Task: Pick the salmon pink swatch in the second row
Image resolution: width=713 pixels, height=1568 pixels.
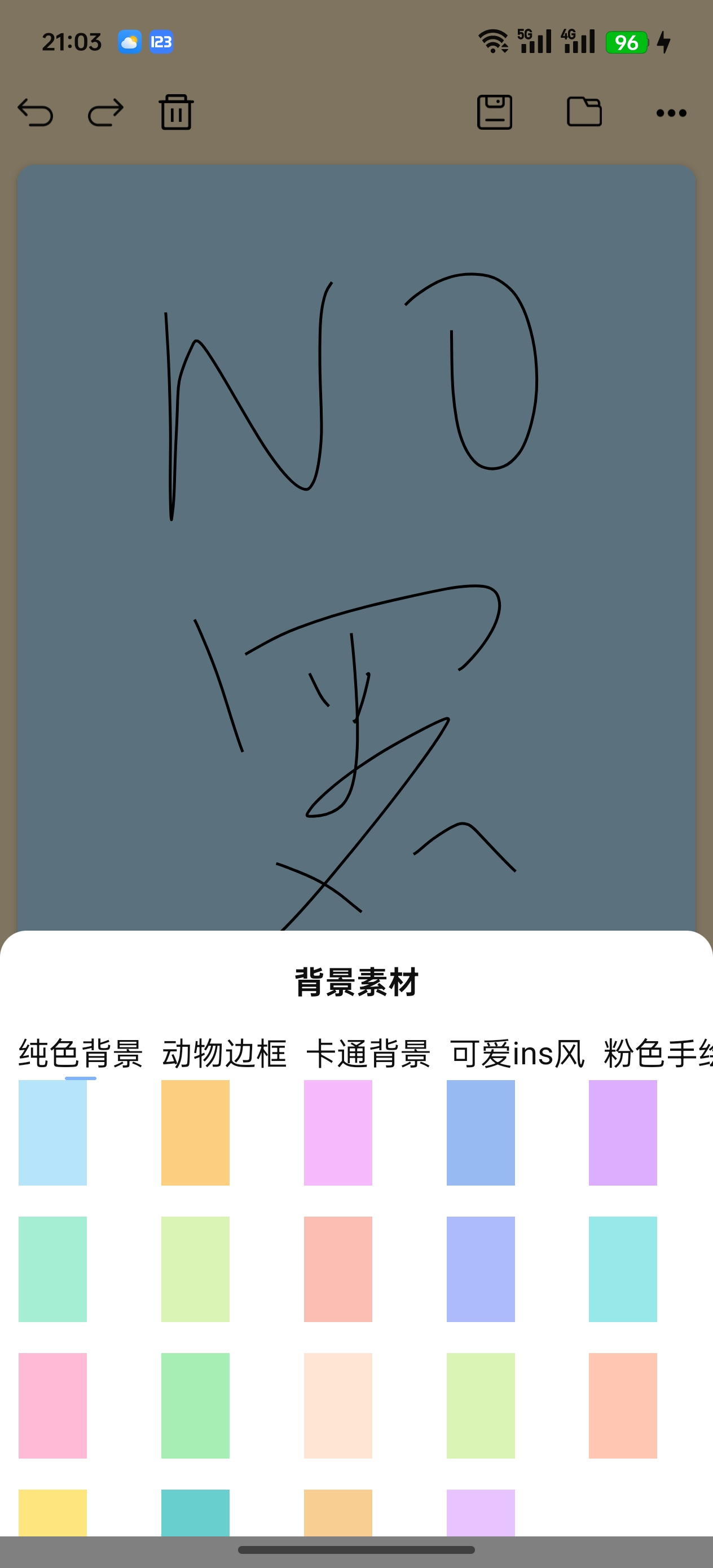Action: pyautogui.click(x=338, y=1269)
